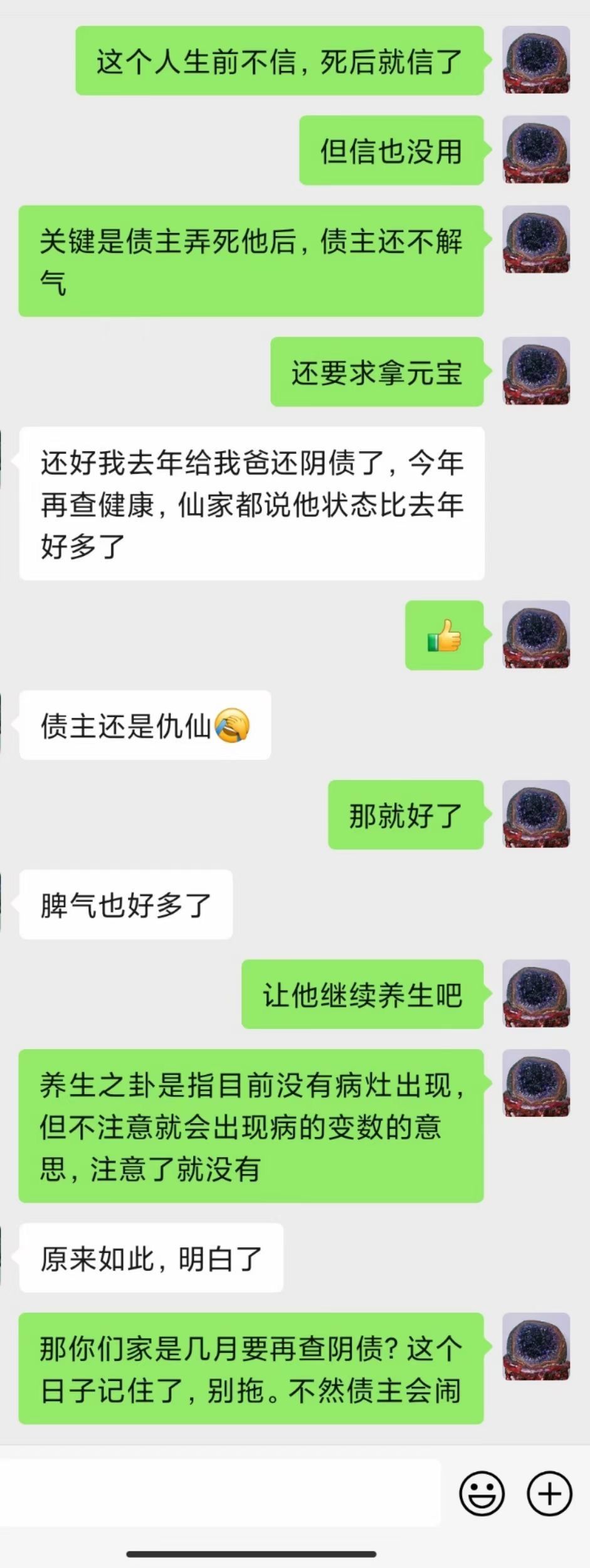Click the 债主还是仇仙 white bubble
This screenshot has width=590, height=1568.
[144, 725]
